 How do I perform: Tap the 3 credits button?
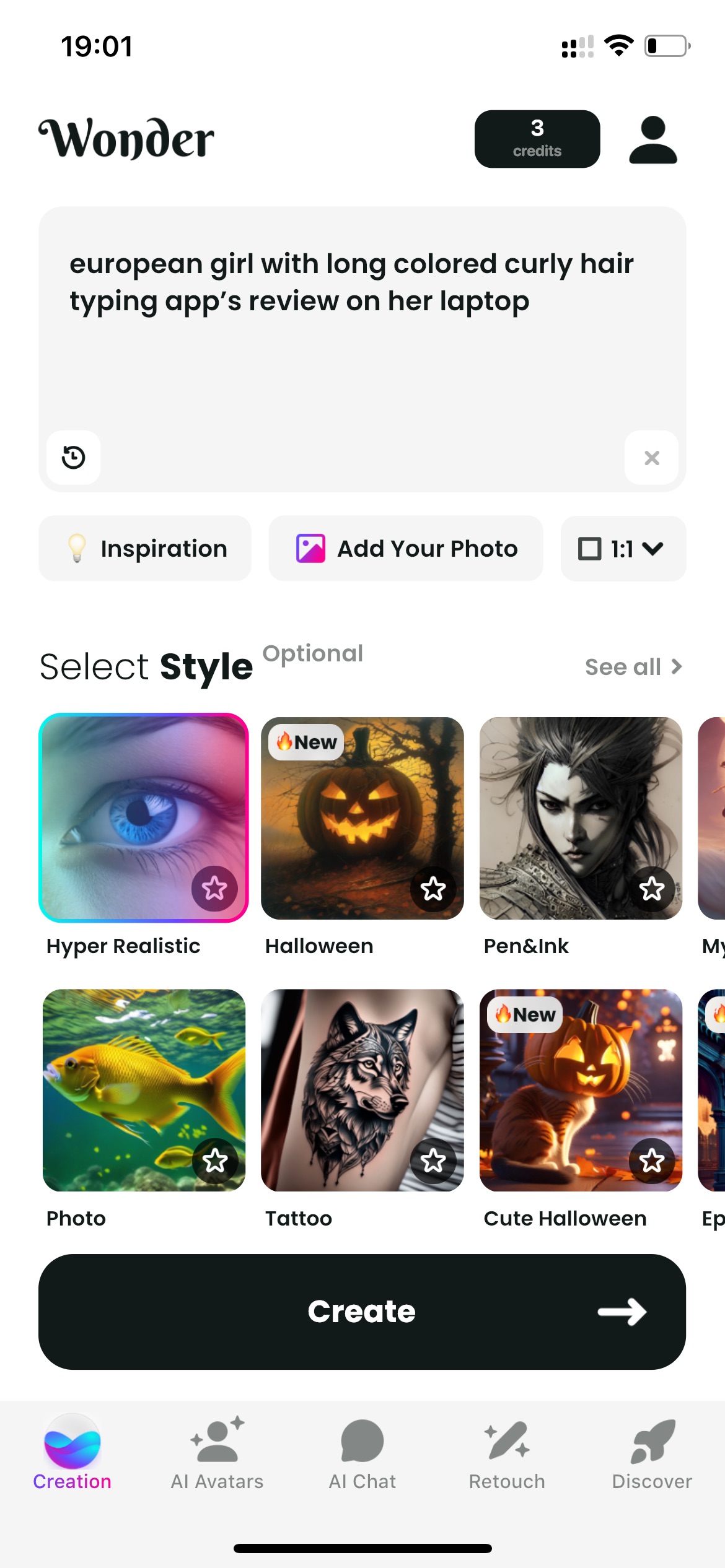pos(537,139)
